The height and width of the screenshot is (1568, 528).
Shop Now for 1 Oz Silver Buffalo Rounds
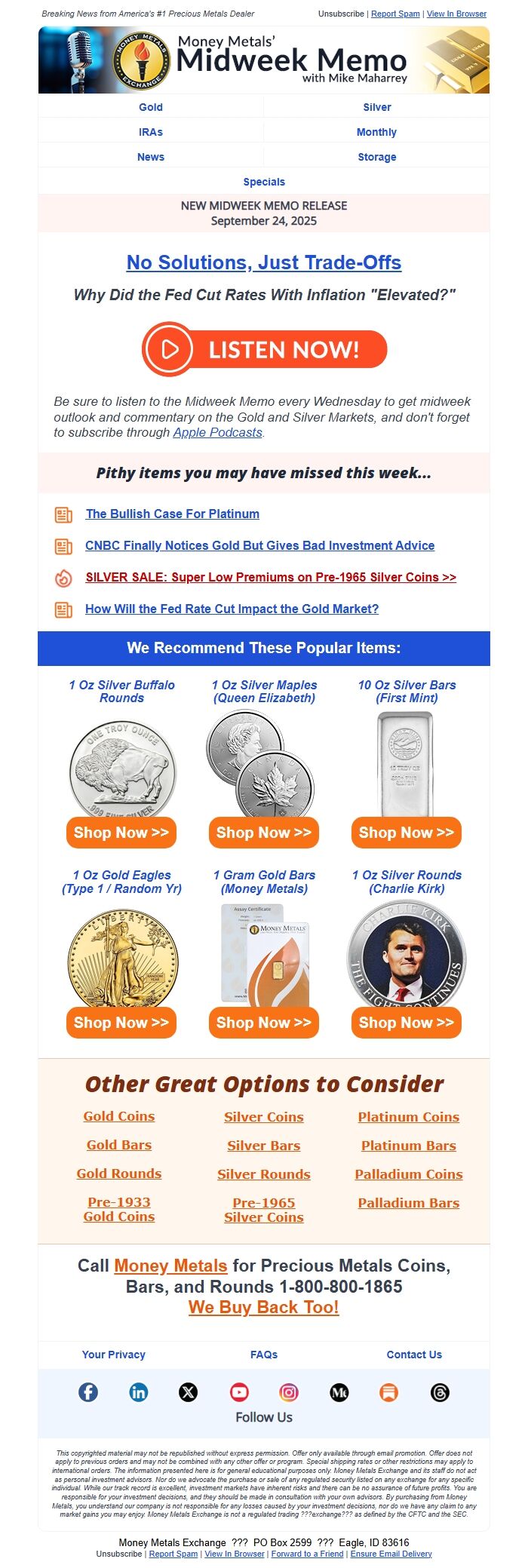[121, 833]
